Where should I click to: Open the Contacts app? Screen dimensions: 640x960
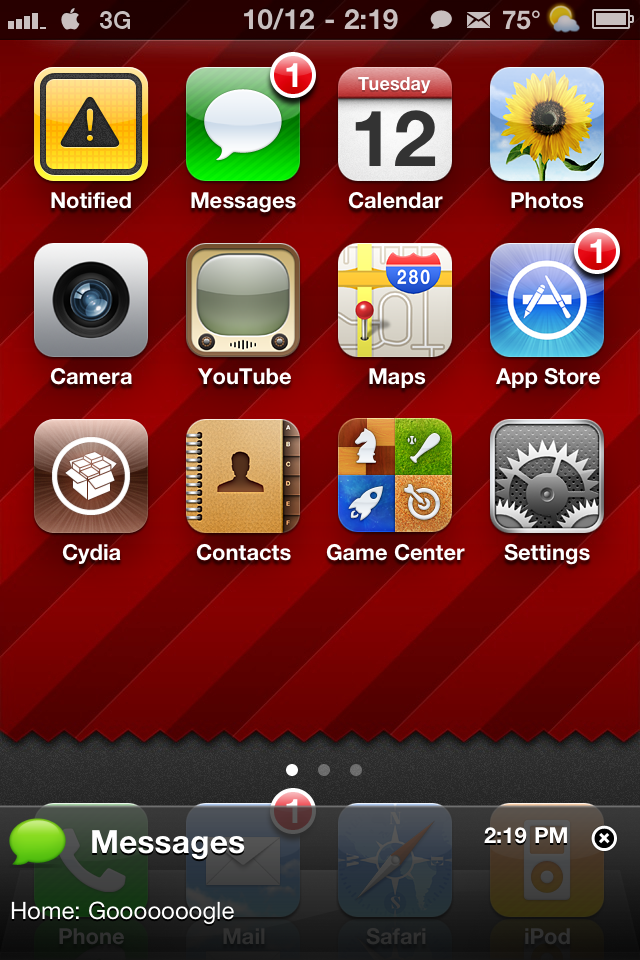[x=243, y=476]
